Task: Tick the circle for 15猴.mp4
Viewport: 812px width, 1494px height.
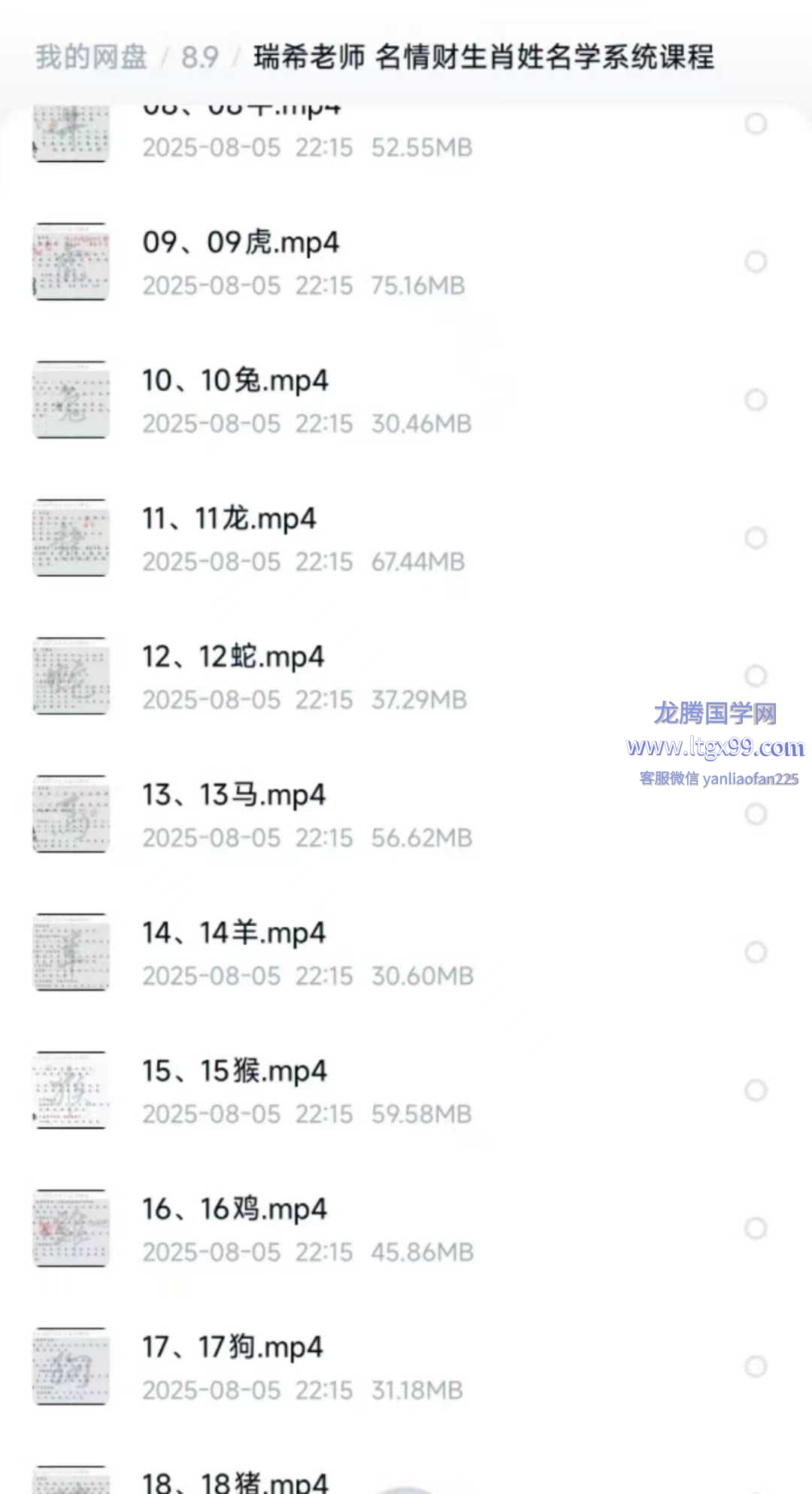Action: 756,1090
